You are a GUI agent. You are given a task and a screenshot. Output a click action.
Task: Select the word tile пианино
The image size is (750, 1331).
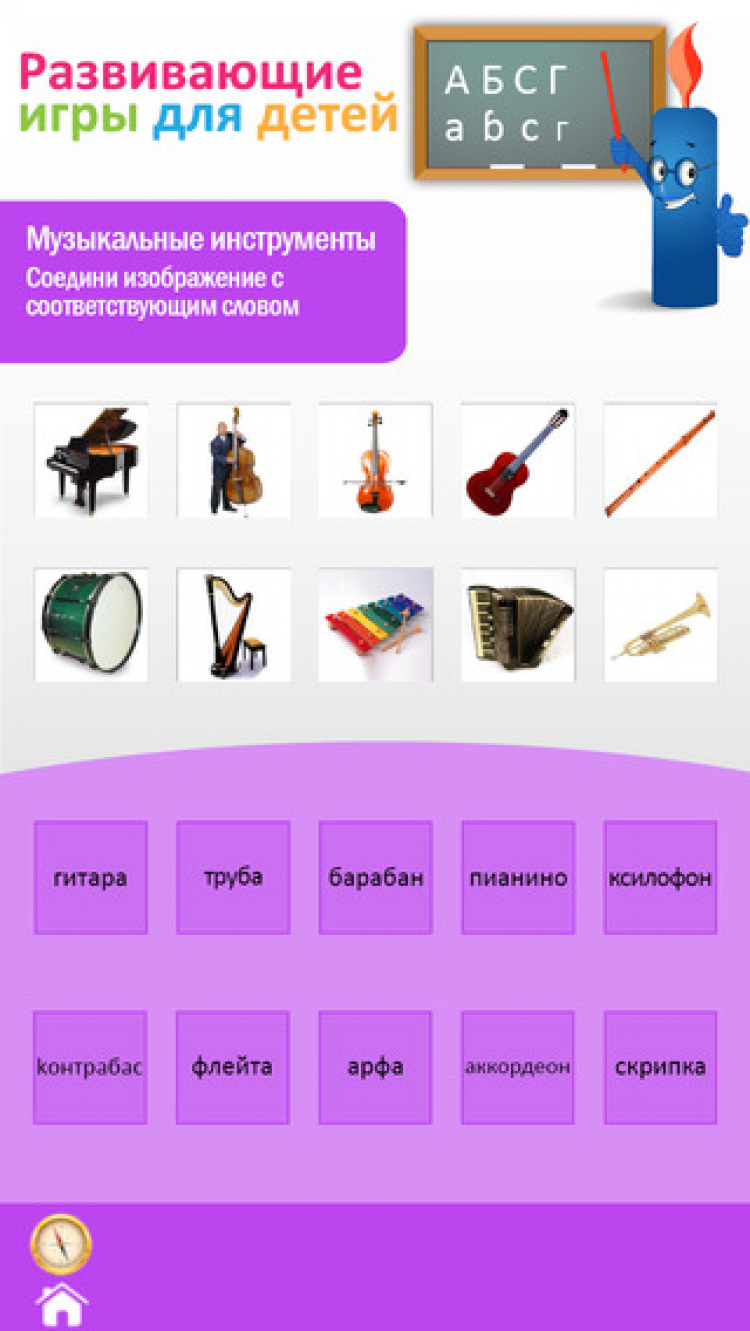pos(518,878)
